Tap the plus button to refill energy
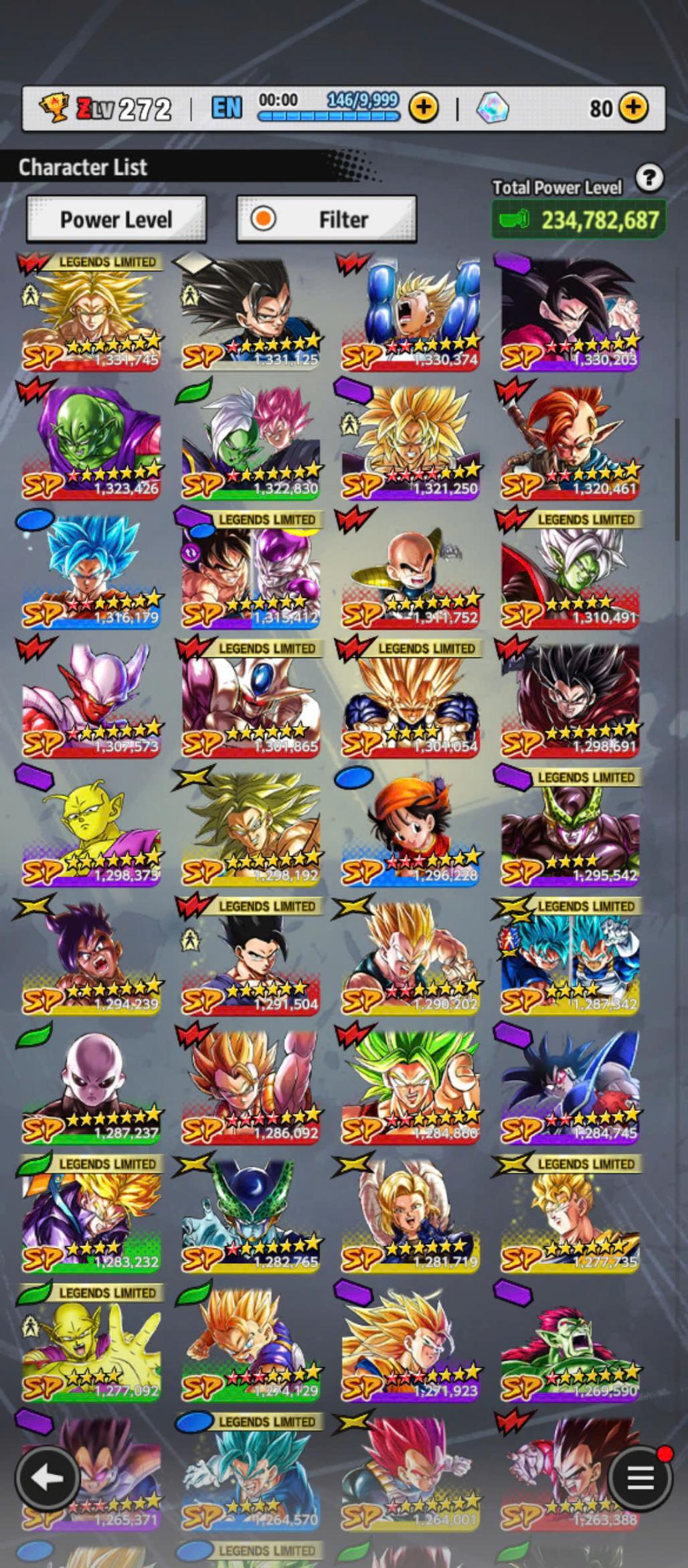 423,107
